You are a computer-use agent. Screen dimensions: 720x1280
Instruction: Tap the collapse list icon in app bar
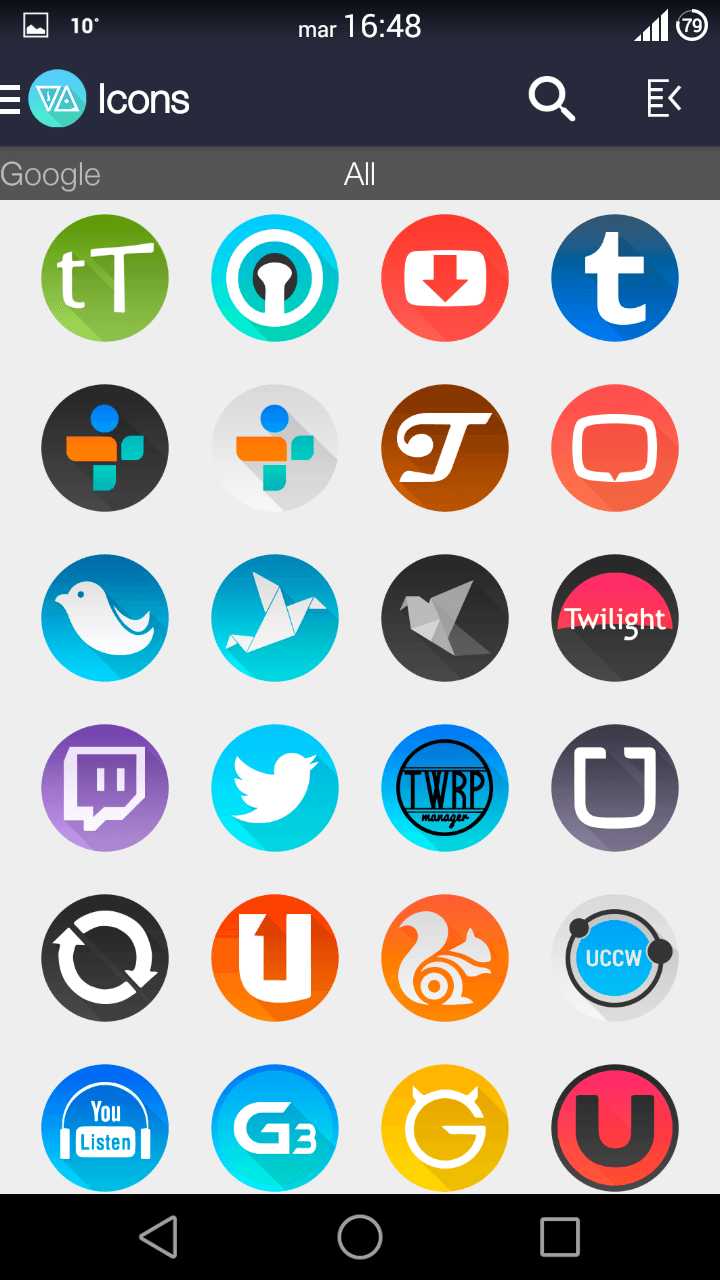pyautogui.click(x=664, y=98)
